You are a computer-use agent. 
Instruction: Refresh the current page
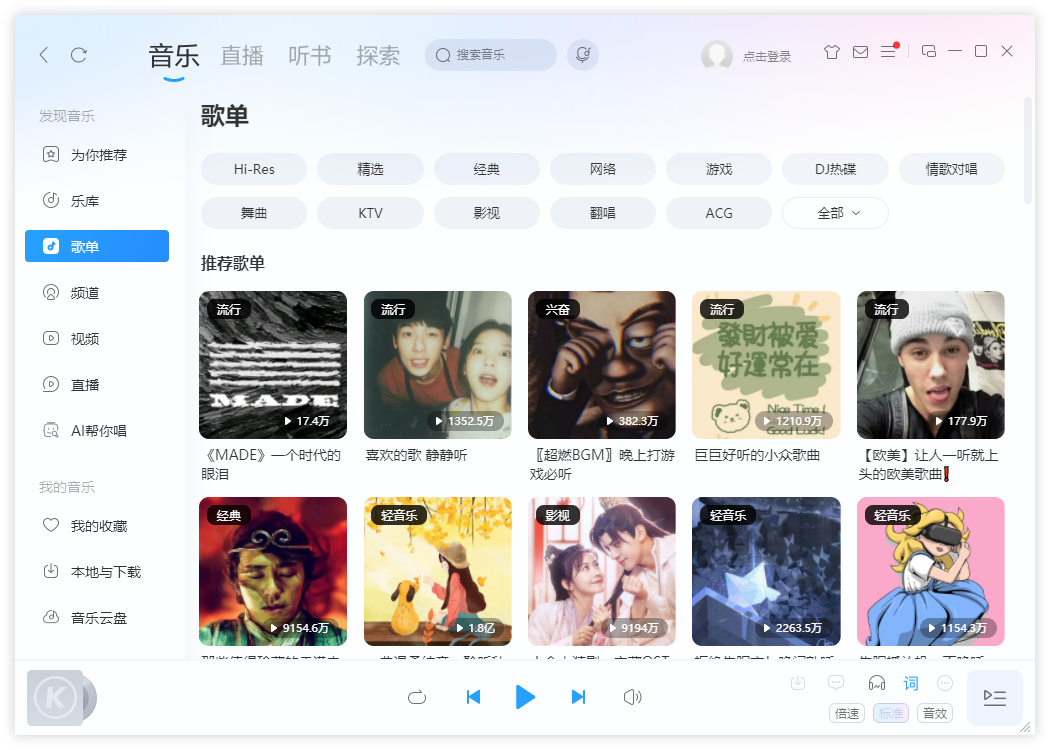pyautogui.click(x=79, y=55)
